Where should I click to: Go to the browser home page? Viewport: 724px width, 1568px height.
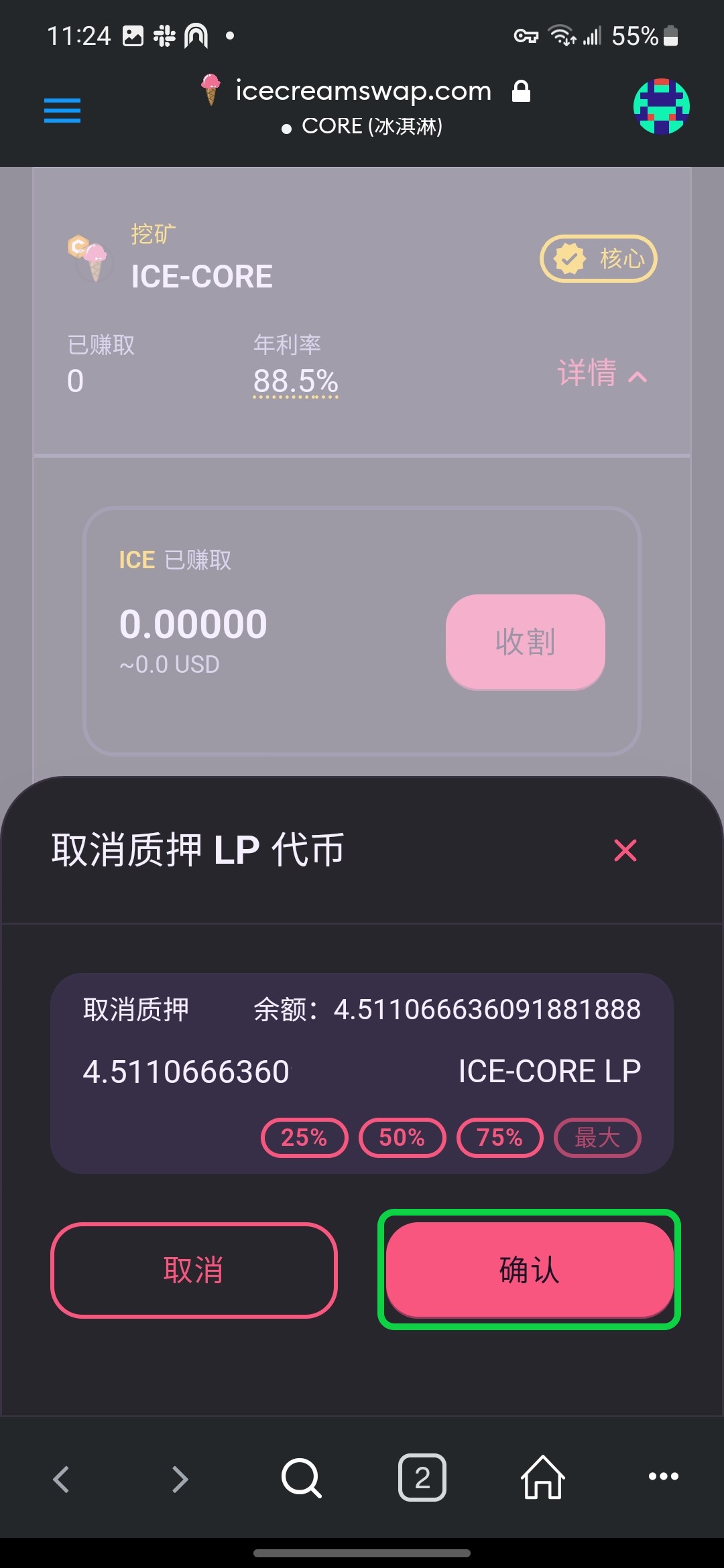[x=543, y=1478]
